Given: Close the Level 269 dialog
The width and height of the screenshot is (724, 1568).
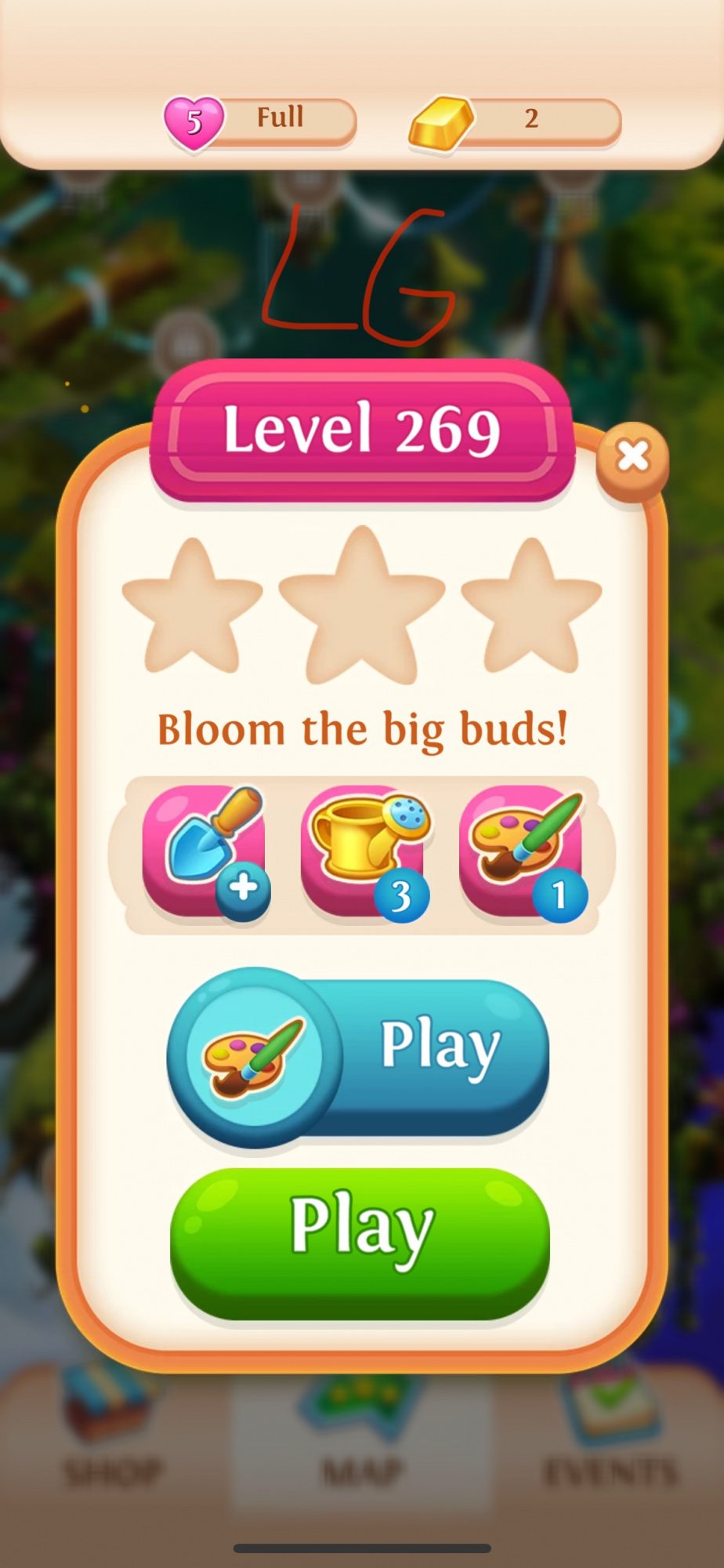Looking at the screenshot, I should tap(632, 457).
